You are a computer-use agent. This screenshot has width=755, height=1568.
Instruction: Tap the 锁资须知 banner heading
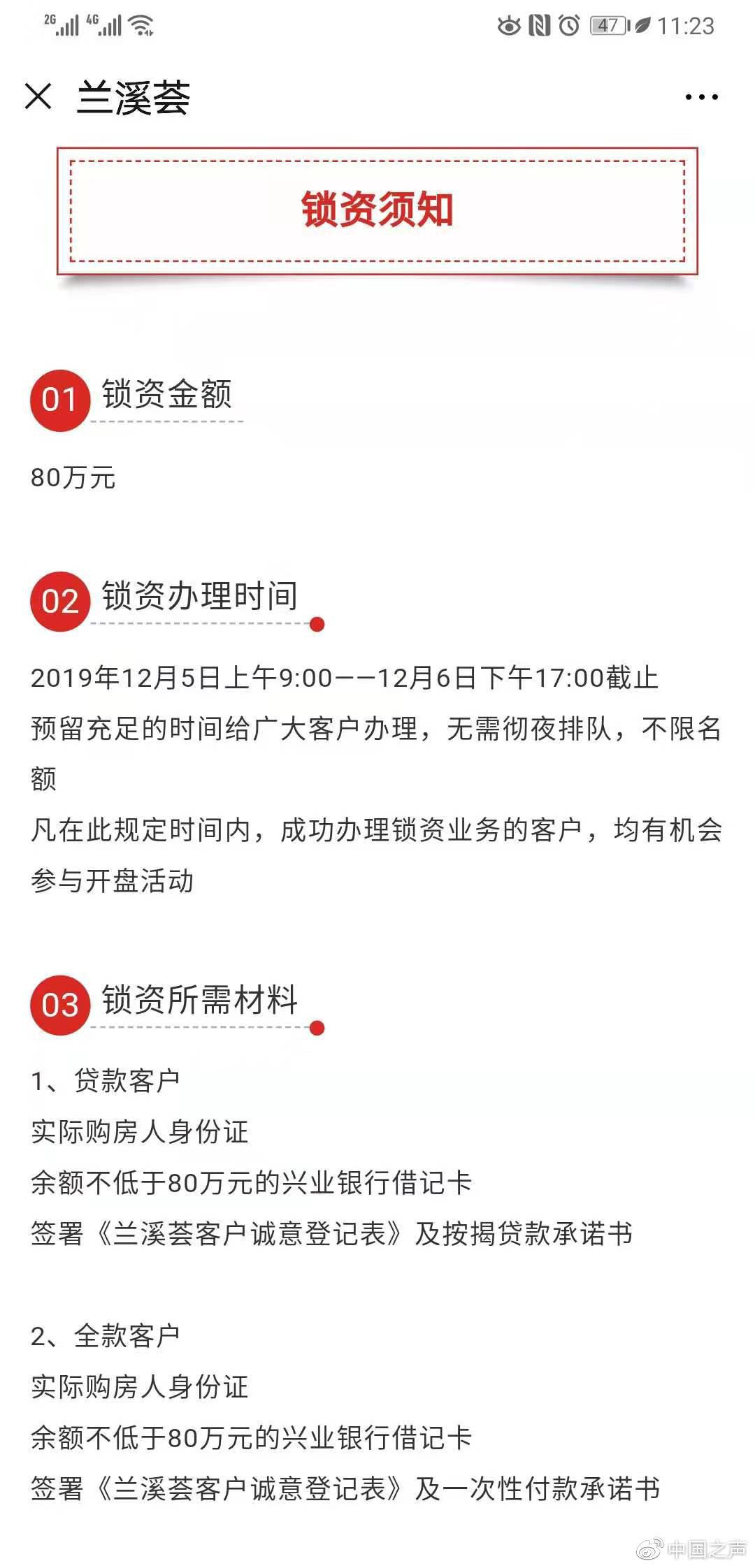377,206
